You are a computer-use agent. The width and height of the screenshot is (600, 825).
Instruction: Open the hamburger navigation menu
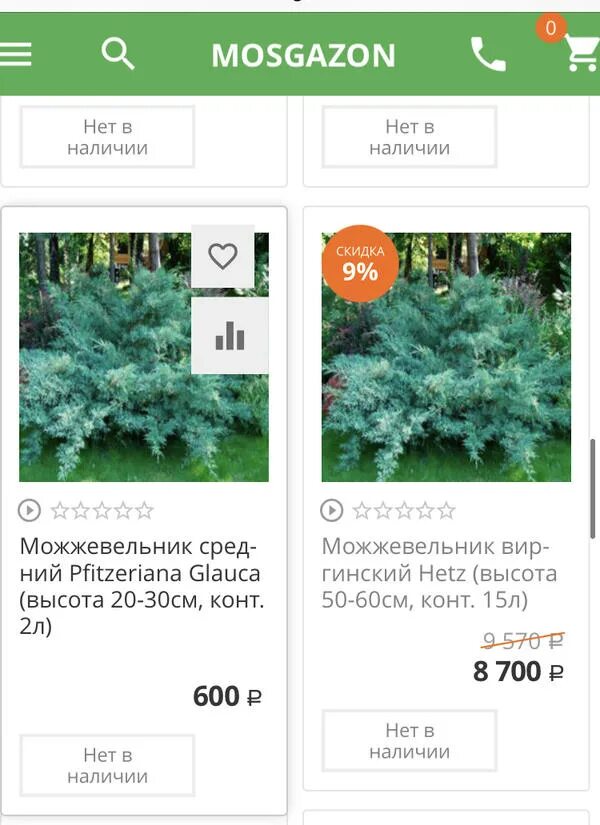point(16,54)
